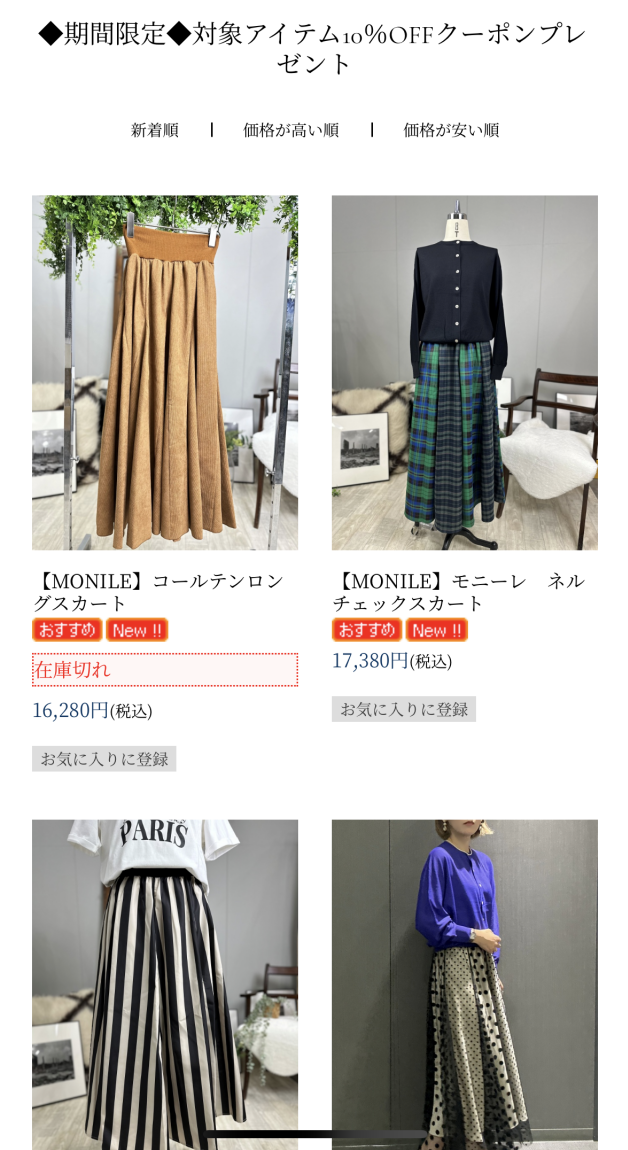628x1150 pixels.
Task: Add コールテンロングスカート to favorites
Action: (104, 759)
